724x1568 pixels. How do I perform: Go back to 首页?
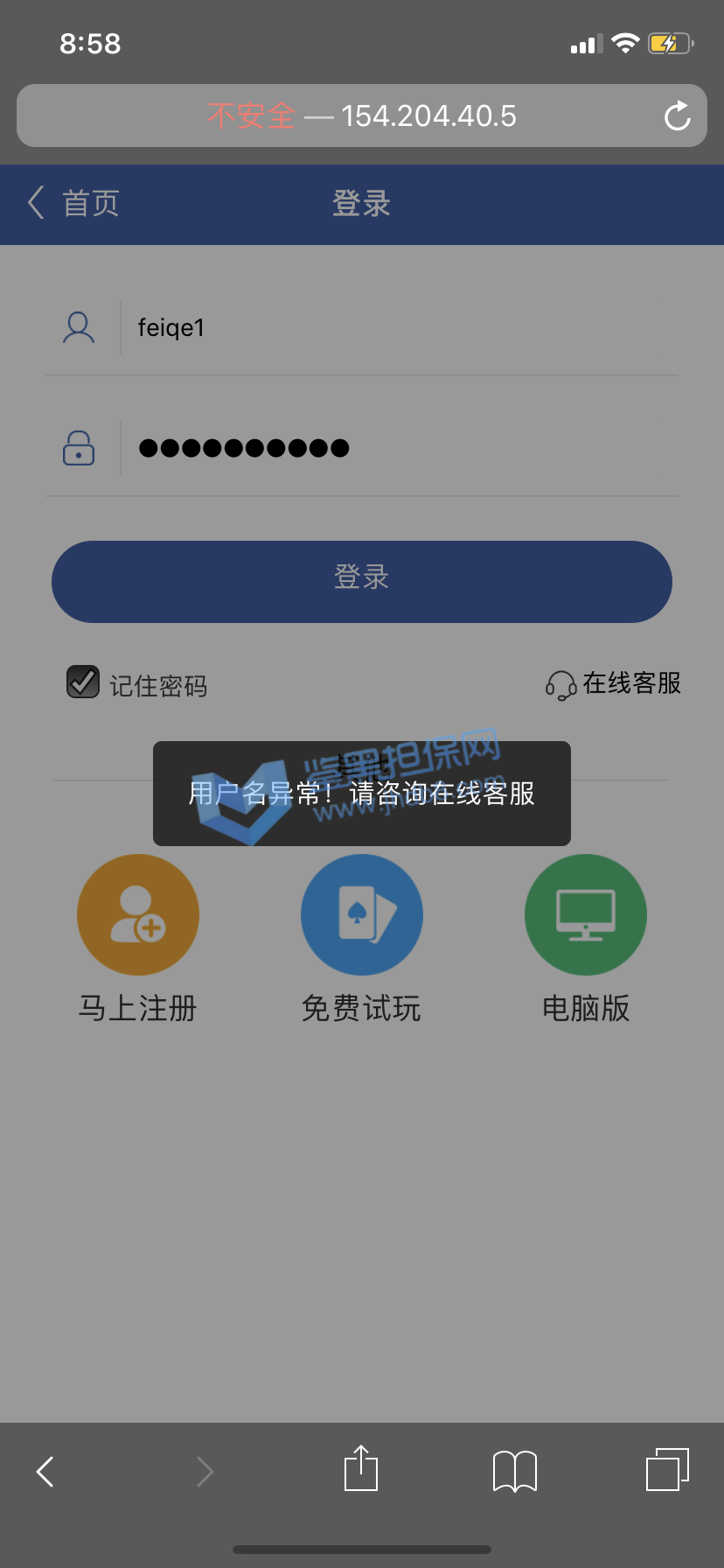74,203
